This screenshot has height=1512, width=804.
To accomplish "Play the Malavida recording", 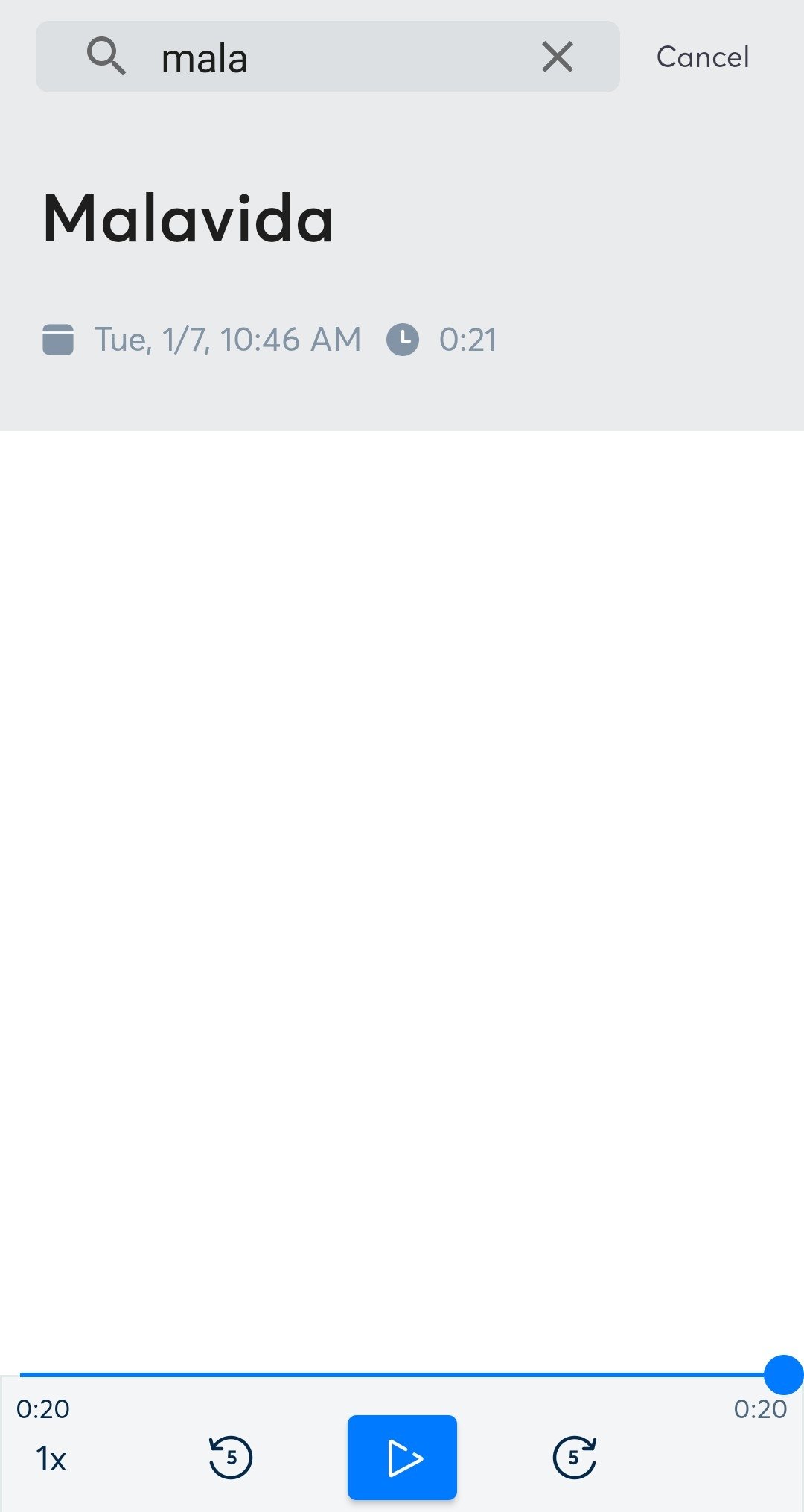I will coord(402,1457).
